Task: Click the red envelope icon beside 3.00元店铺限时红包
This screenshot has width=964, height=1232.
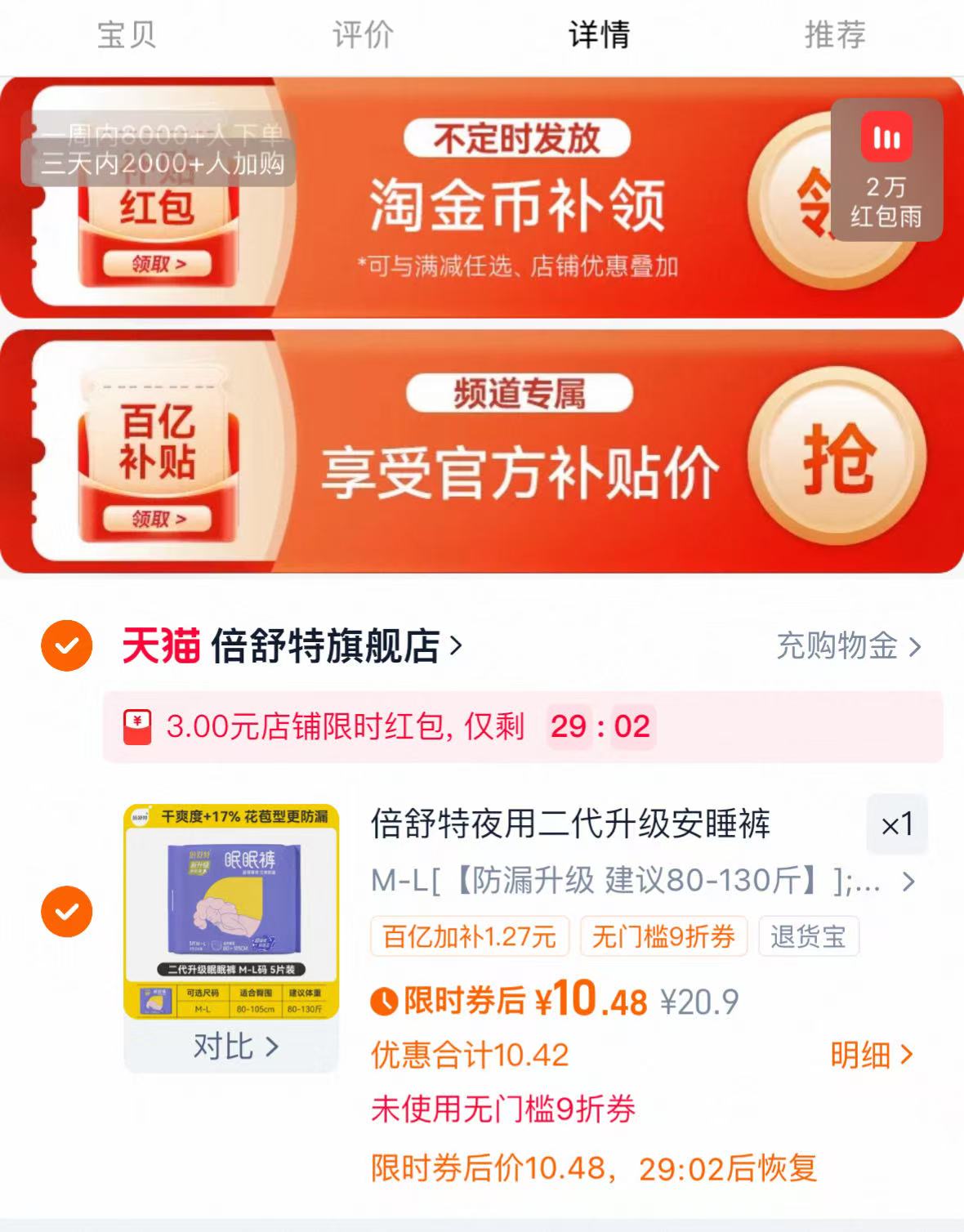Action: coord(138,725)
